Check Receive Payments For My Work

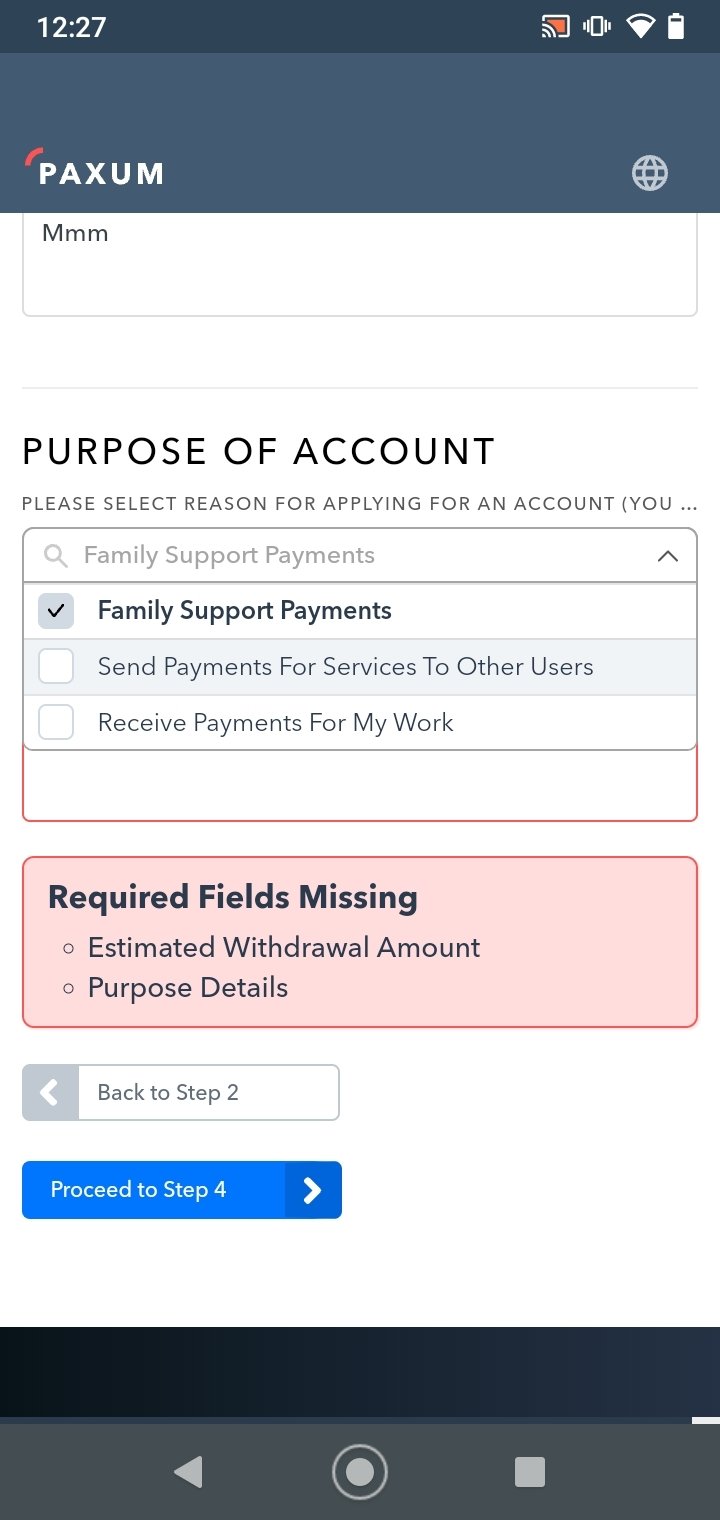[360, 723]
